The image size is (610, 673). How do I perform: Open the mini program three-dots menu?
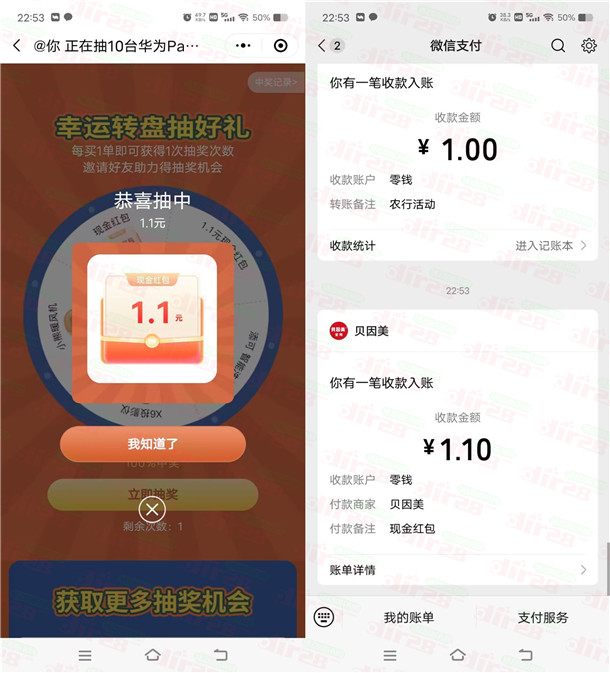(x=243, y=46)
